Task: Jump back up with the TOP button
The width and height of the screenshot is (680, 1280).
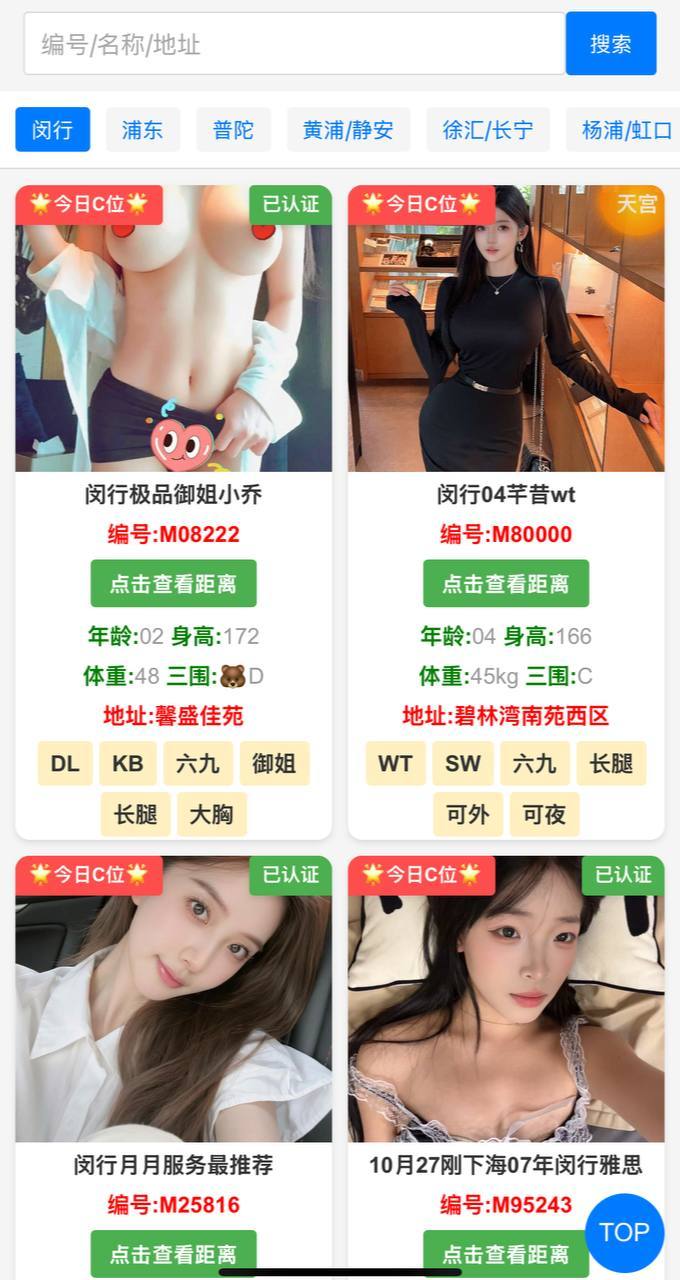Action: tap(624, 1232)
